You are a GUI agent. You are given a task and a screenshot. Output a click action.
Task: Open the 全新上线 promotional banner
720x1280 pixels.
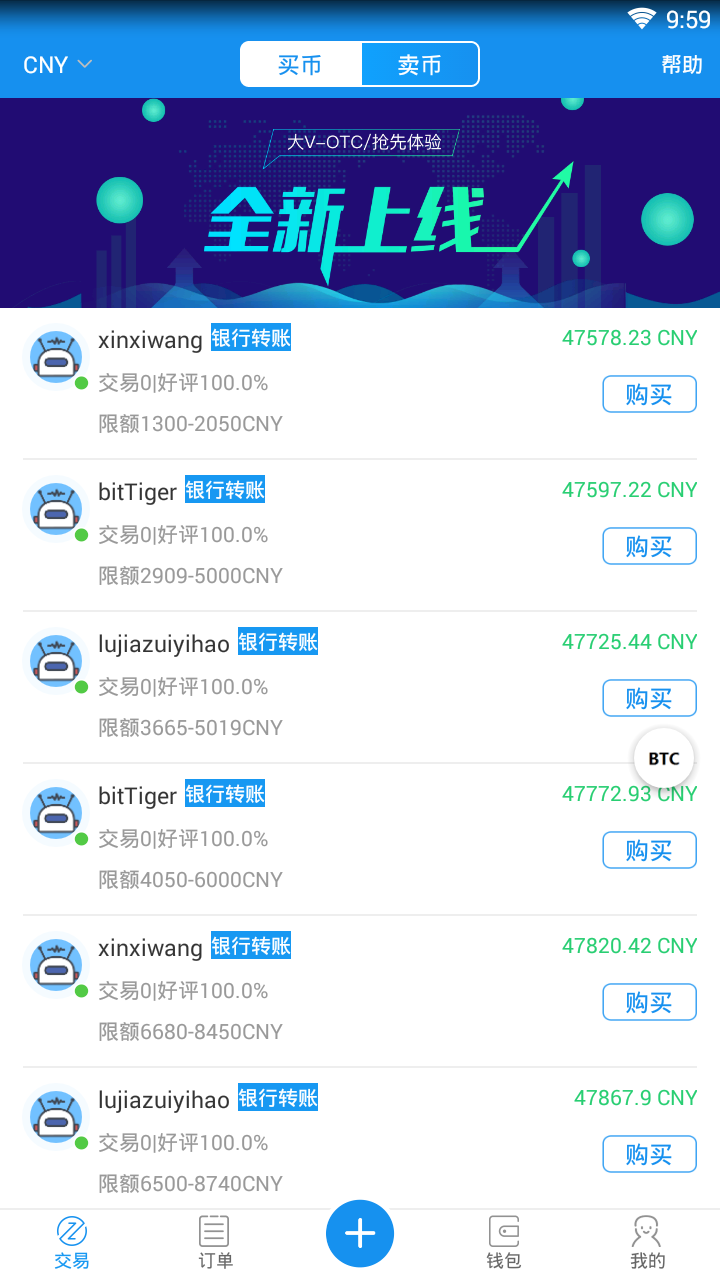tap(360, 203)
